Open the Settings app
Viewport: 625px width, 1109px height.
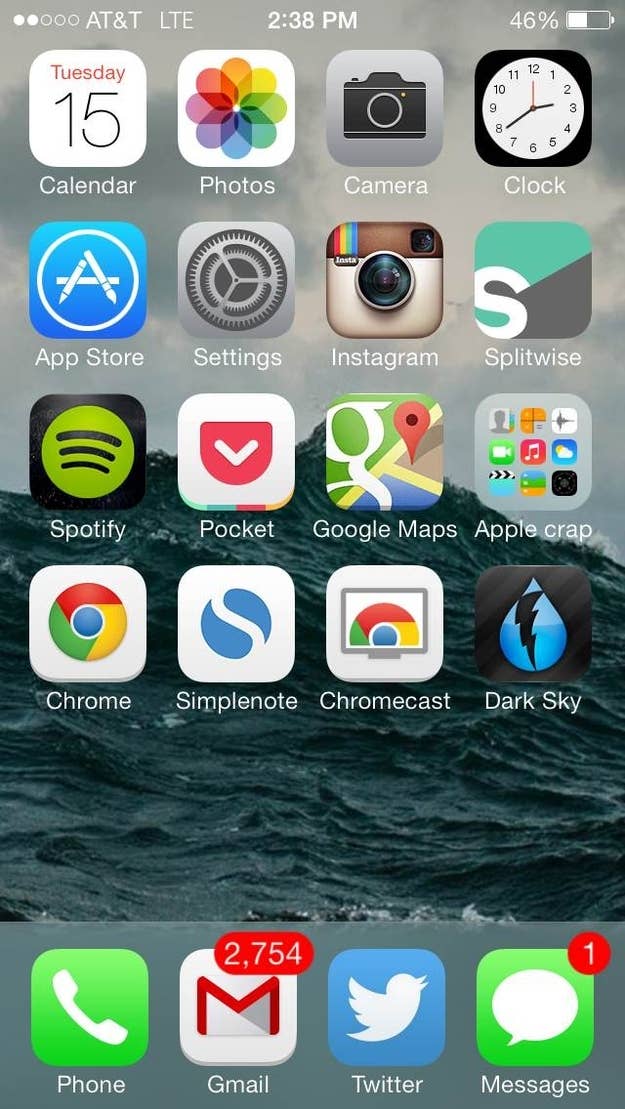click(x=236, y=280)
